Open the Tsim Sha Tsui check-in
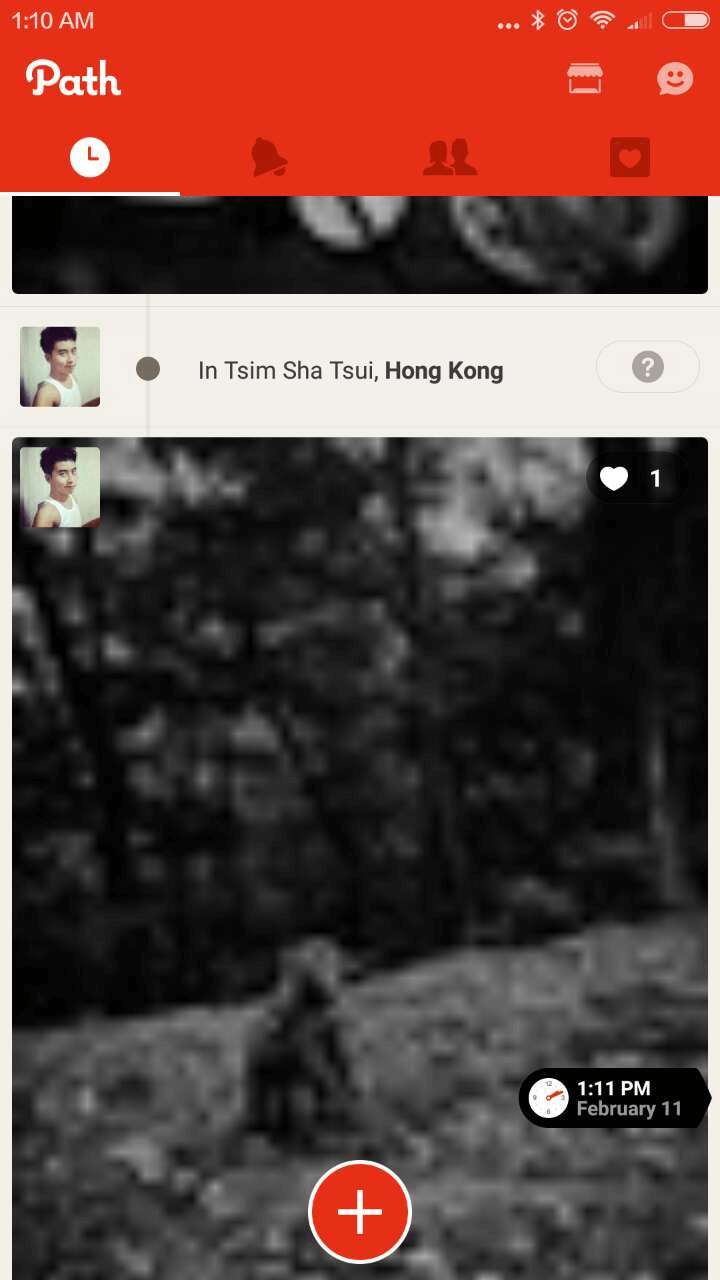 [x=350, y=371]
